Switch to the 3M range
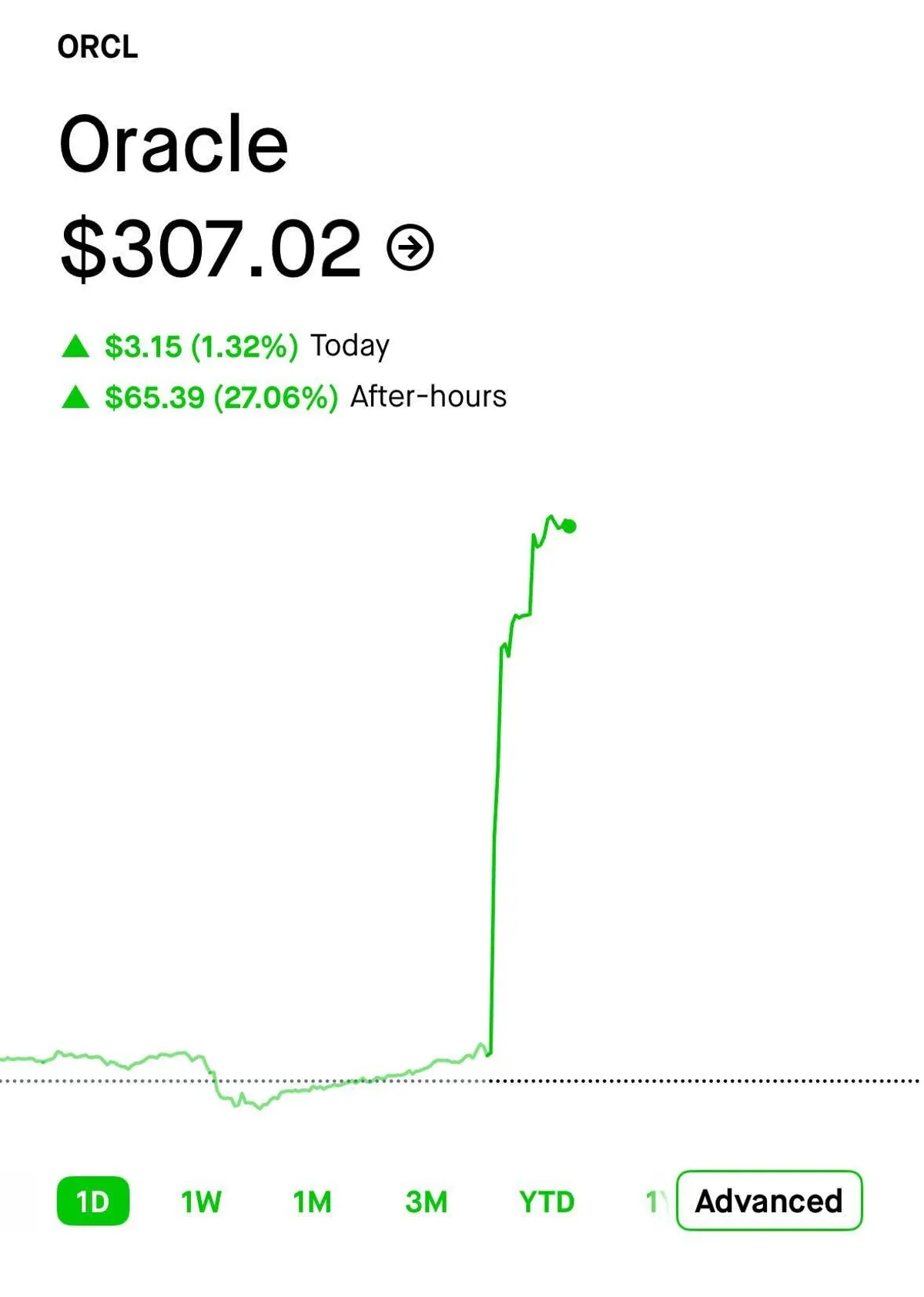The height and width of the screenshot is (1297, 924). point(426,1201)
